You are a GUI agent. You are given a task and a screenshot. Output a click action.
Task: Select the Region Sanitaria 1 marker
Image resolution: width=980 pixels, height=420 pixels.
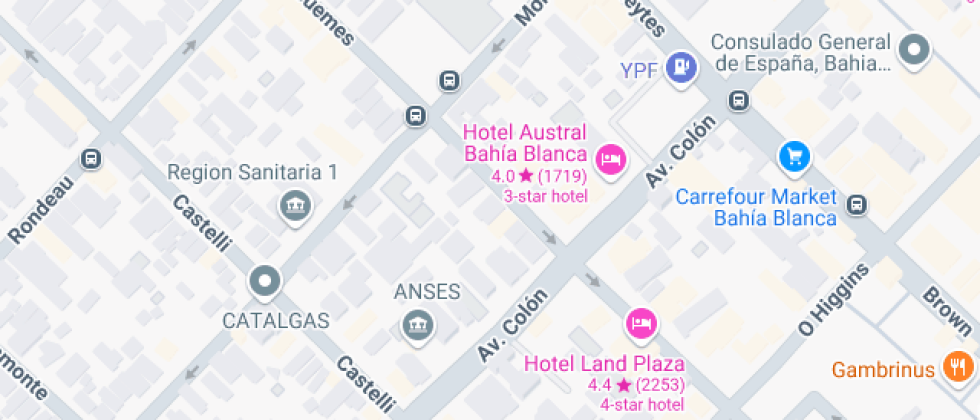[x=296, y=206]
